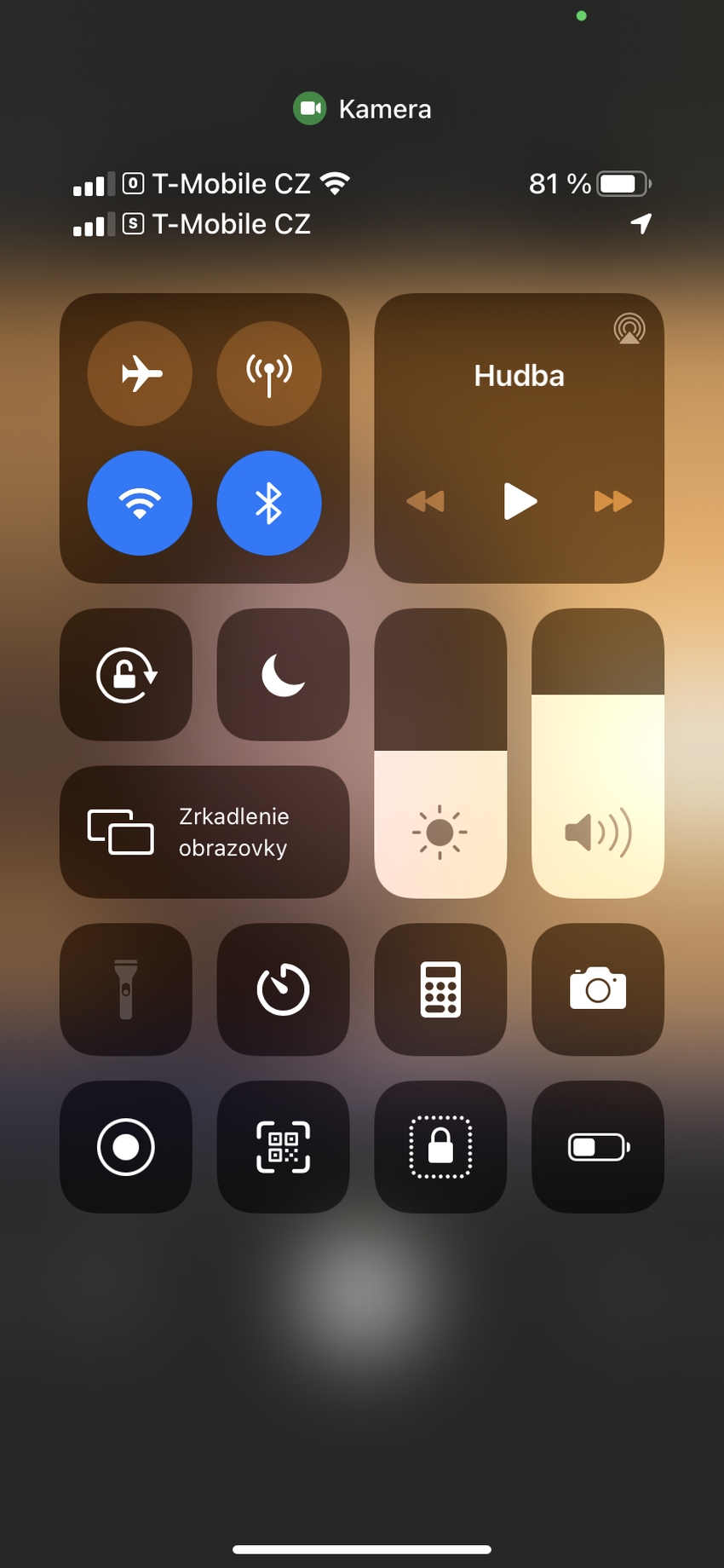724x1568 pixels.
Task: Disable Bluetooth
Action: (269, 503)
